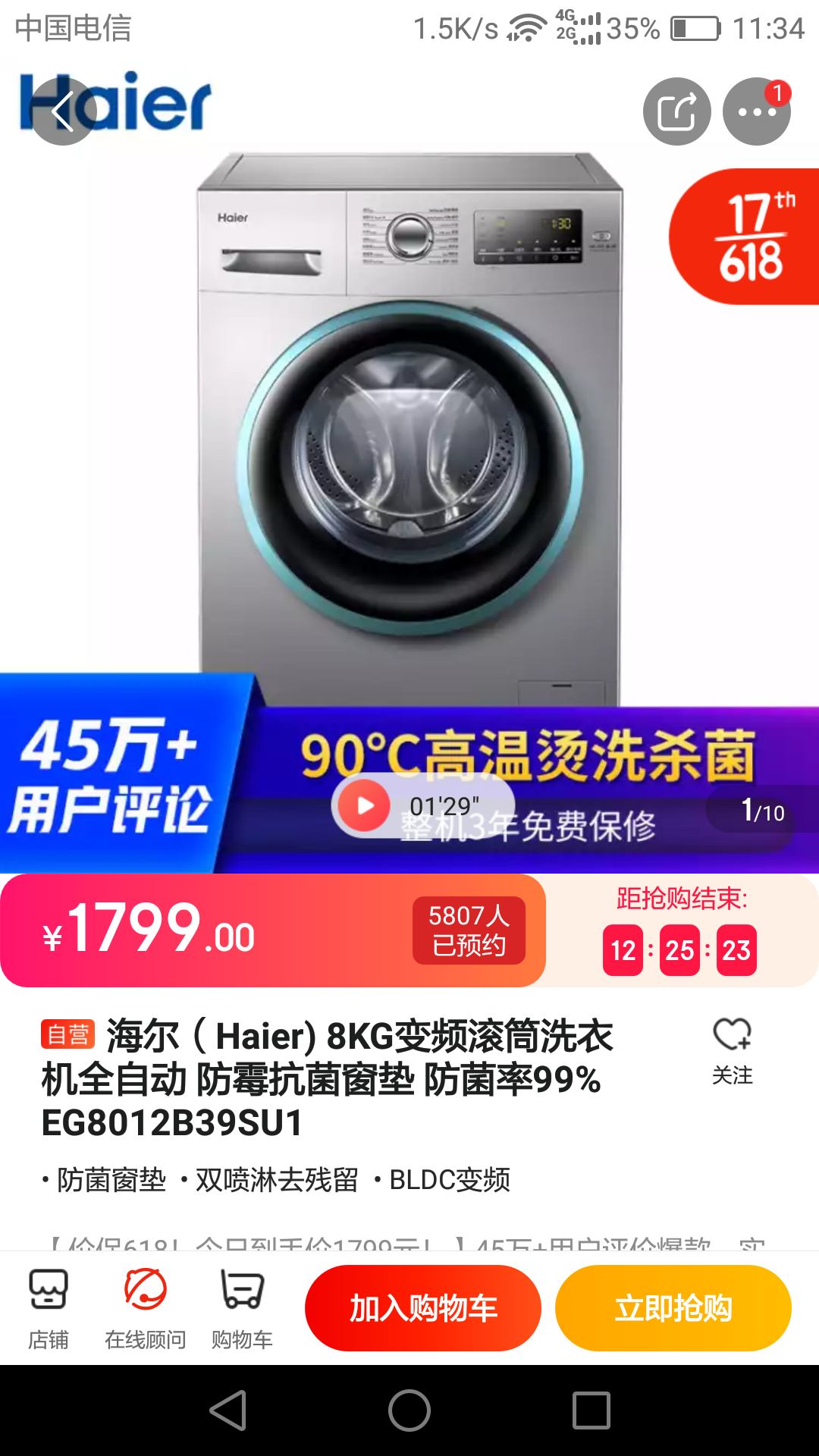Tap 立即抢购 to buy now

pyautogui.click(x=673, y=1308)
